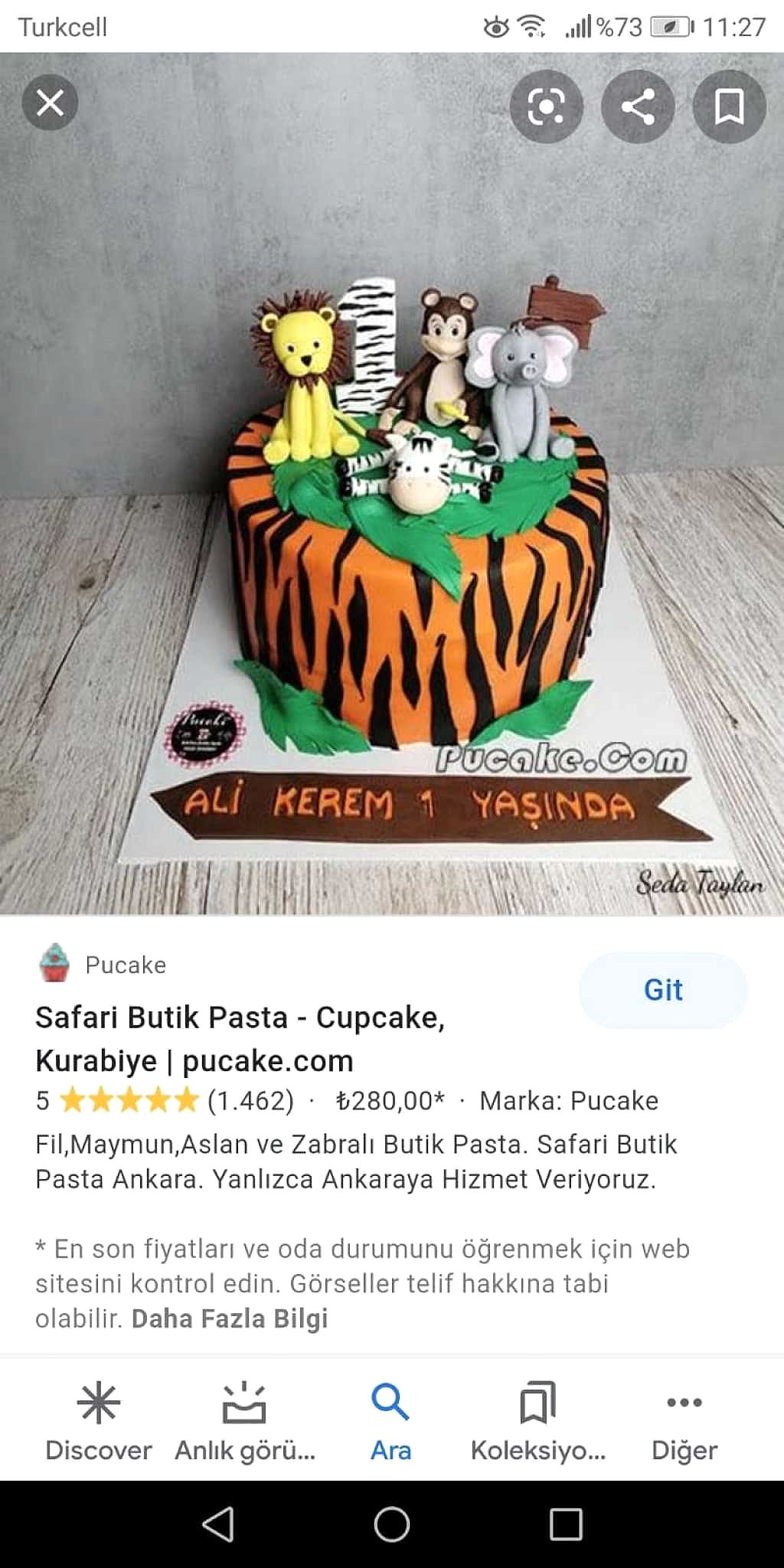Save the image to collections

click(x=729, y=106)
